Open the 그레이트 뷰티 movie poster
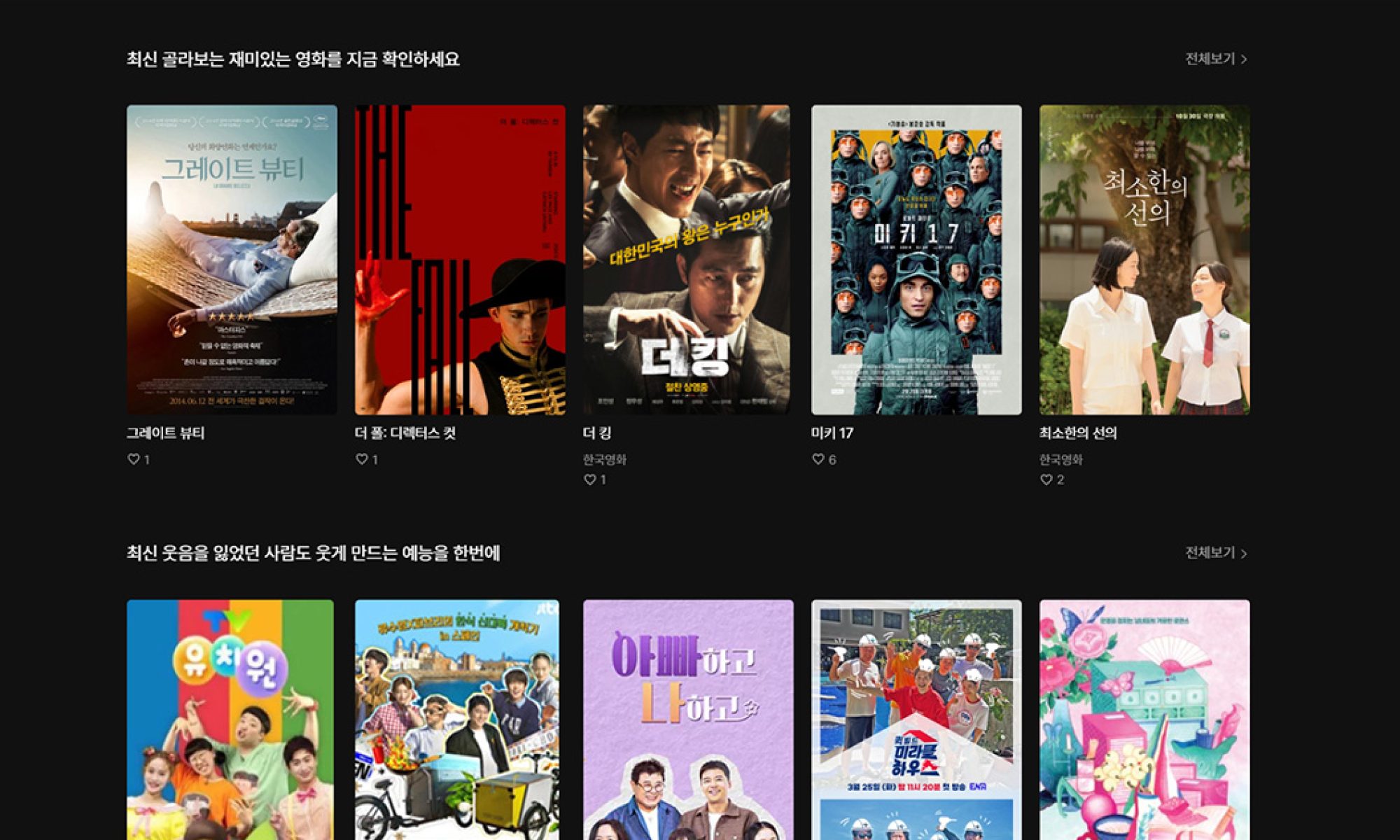The width and height of the screenshot is (1400, 840). pyautogui.click(x=232, y=260)
